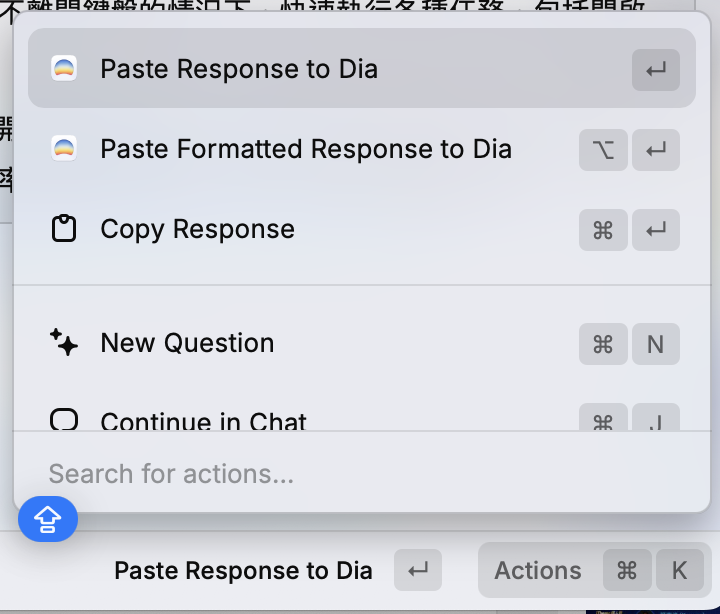Select Copy Response action

[198, 229]
